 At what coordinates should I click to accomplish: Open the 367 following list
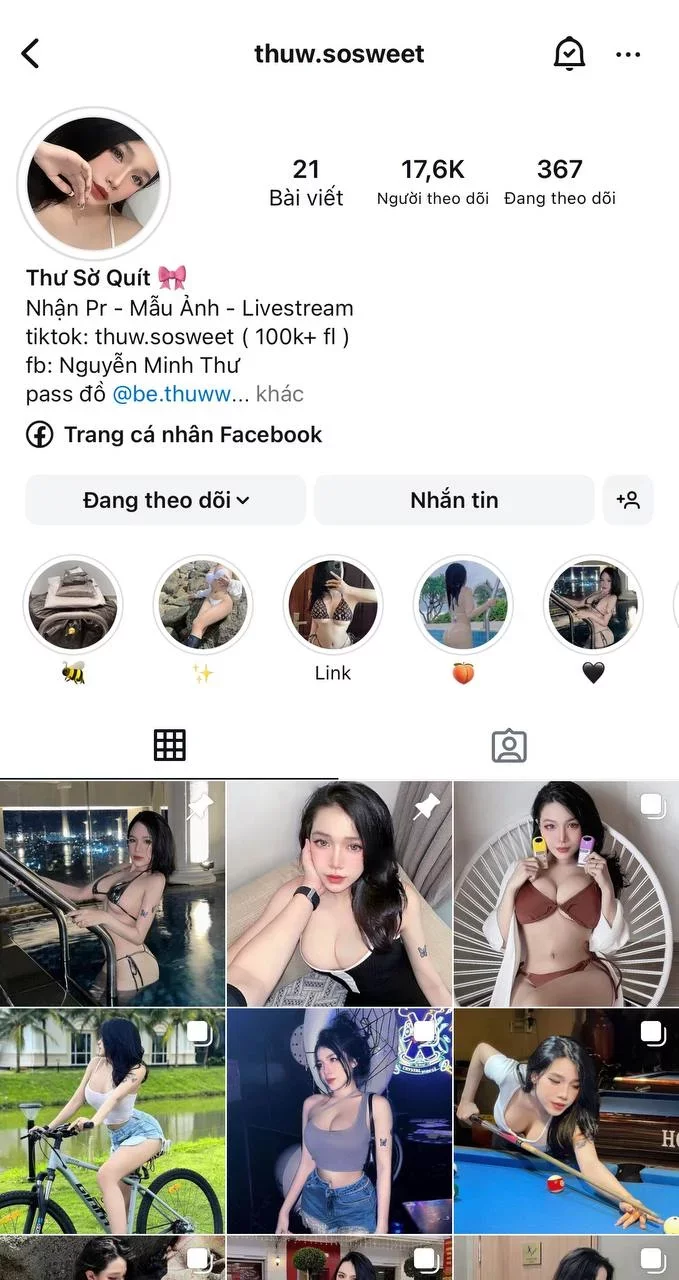click(x=559, y=181)
